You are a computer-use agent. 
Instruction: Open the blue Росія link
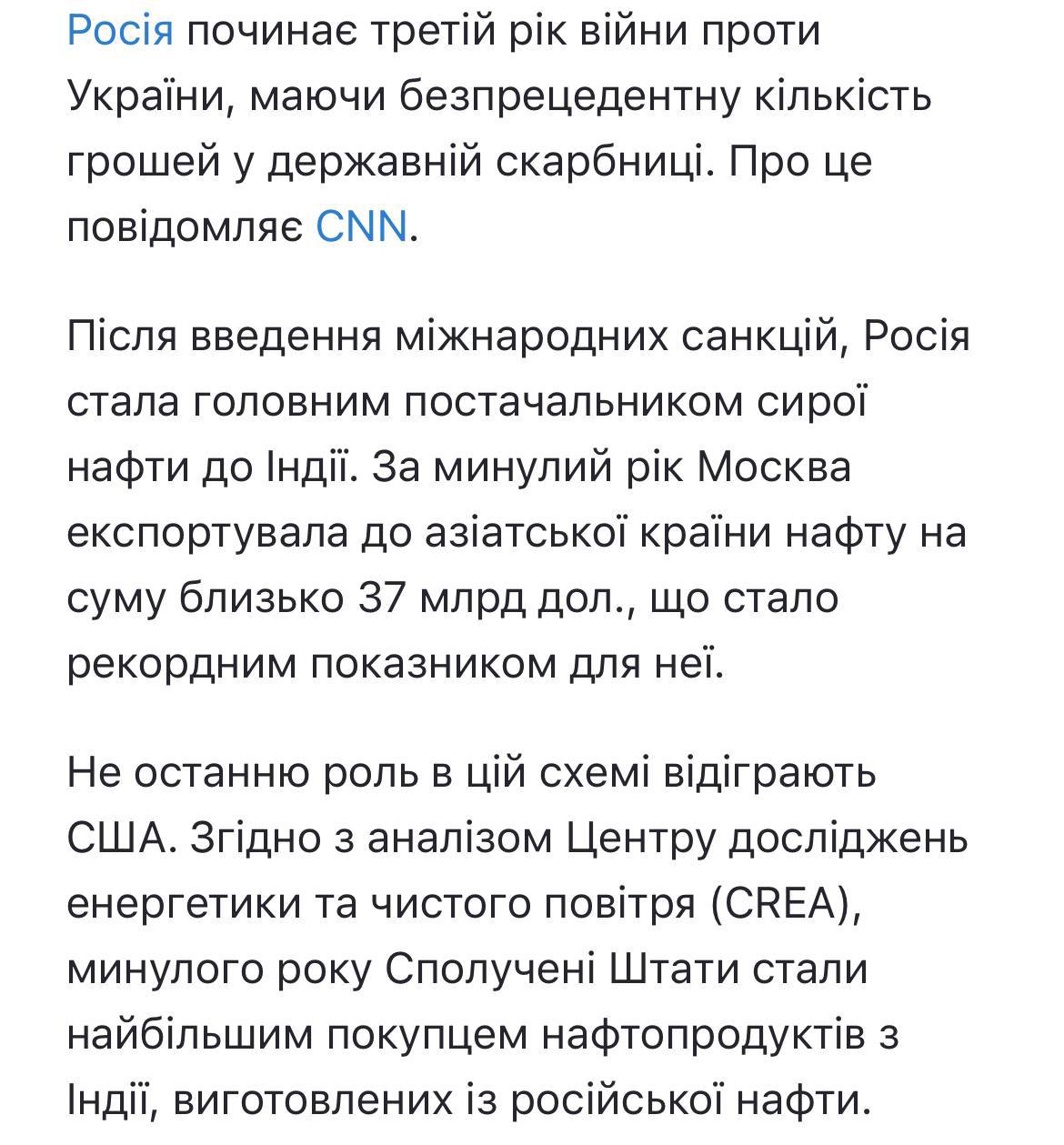click(x=120, y=30)
